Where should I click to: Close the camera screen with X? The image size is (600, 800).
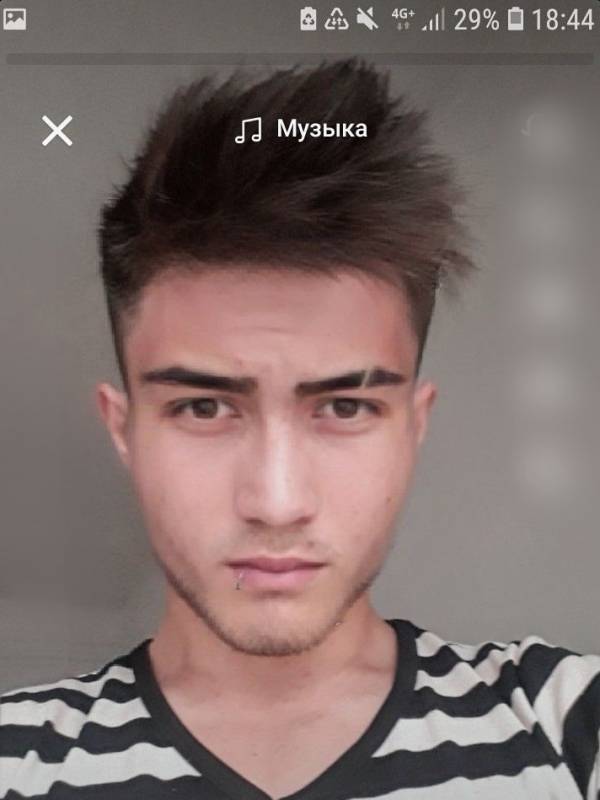57,130
